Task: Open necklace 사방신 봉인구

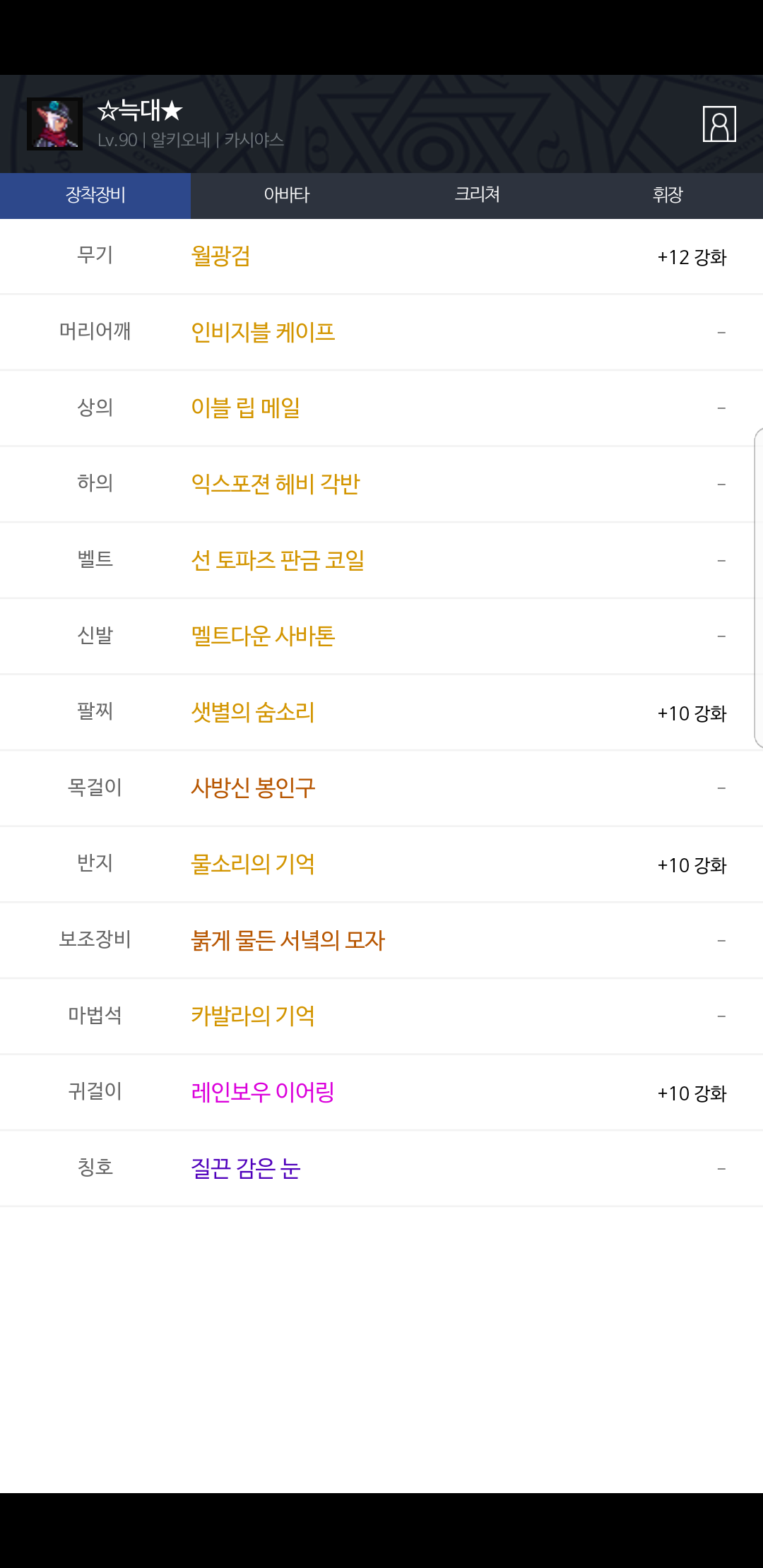Action: tap(253, 788)
